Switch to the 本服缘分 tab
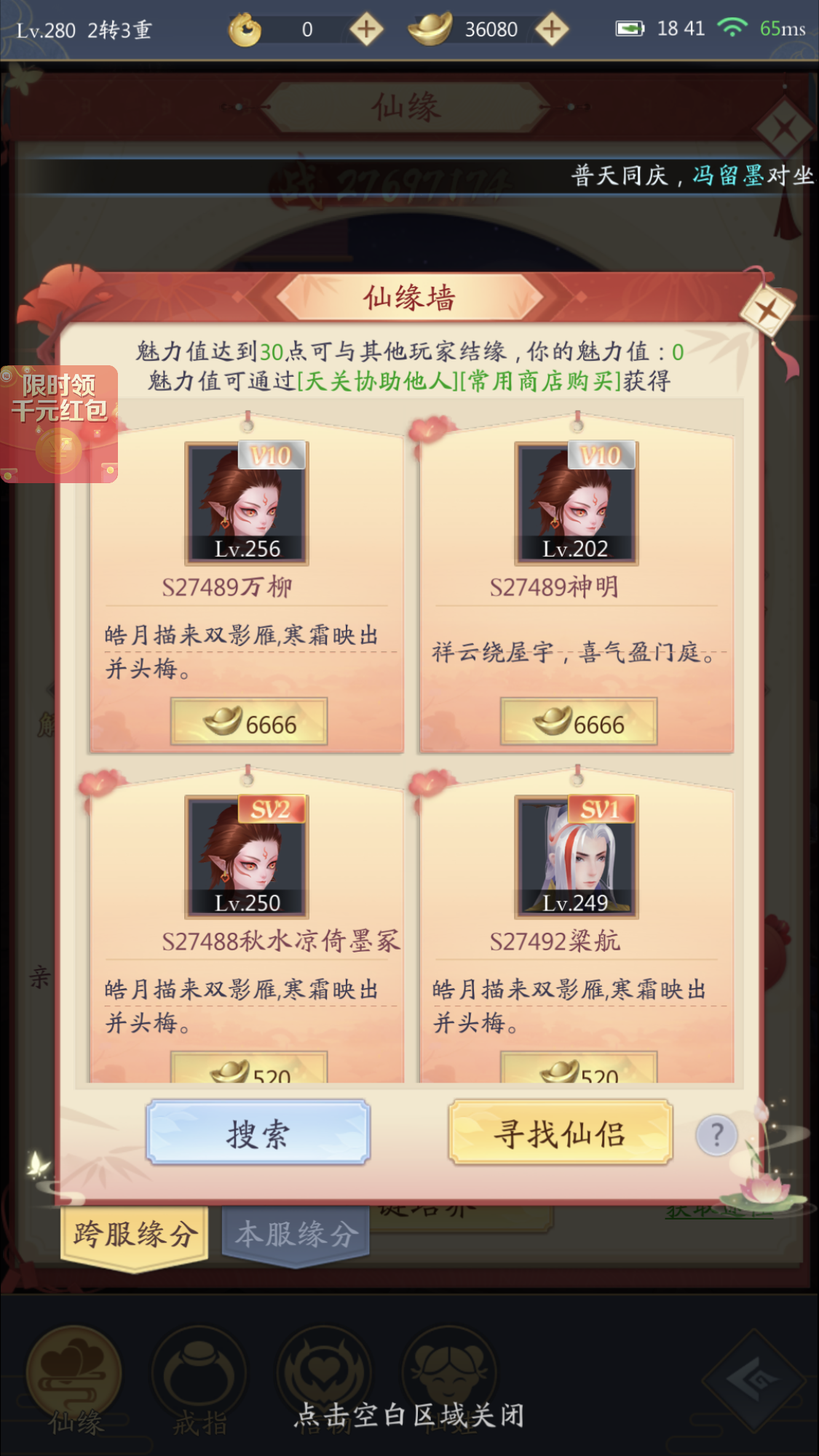This screenshot has width=819, height=1456. click(296, 1234)
